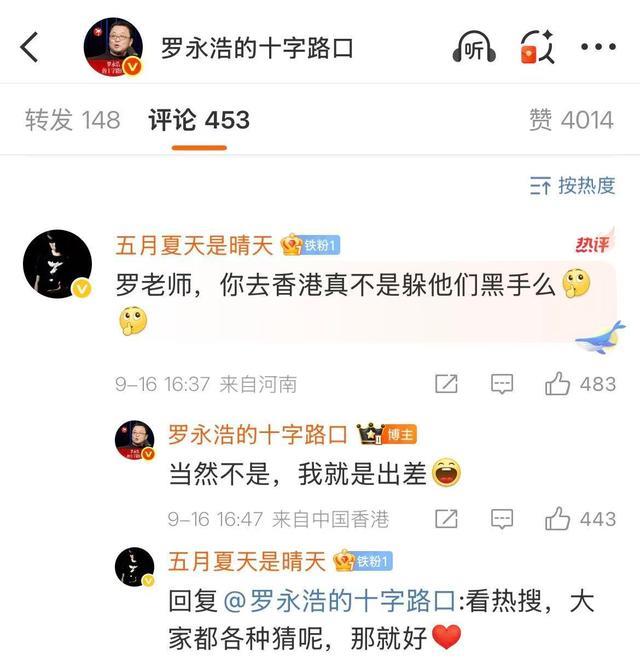Change sorting via 按热度
This screenshot has width=640, height=661.
(572, 185)
